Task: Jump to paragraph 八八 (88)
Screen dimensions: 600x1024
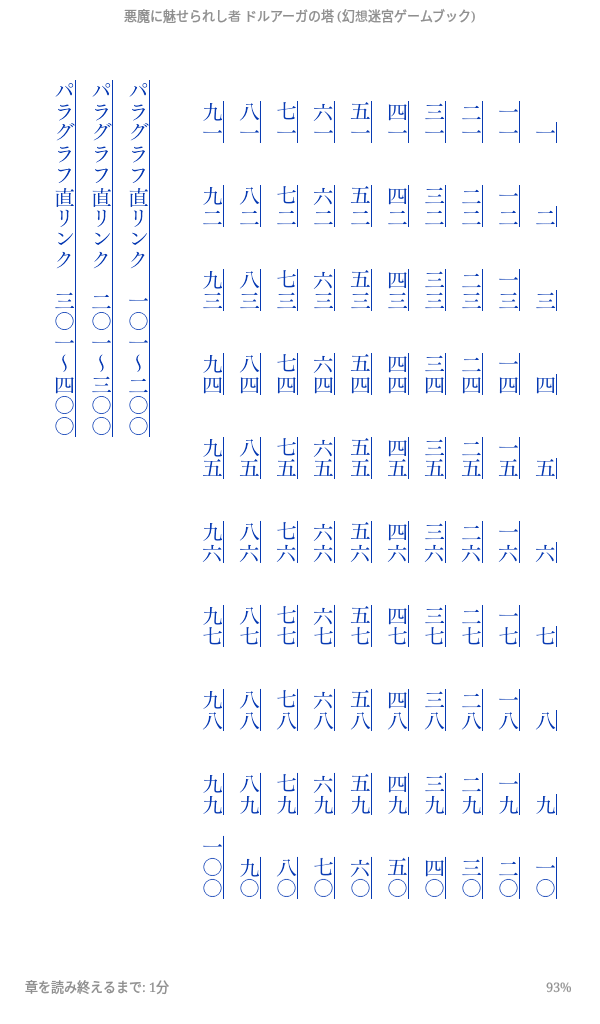Action: point(249,709)
